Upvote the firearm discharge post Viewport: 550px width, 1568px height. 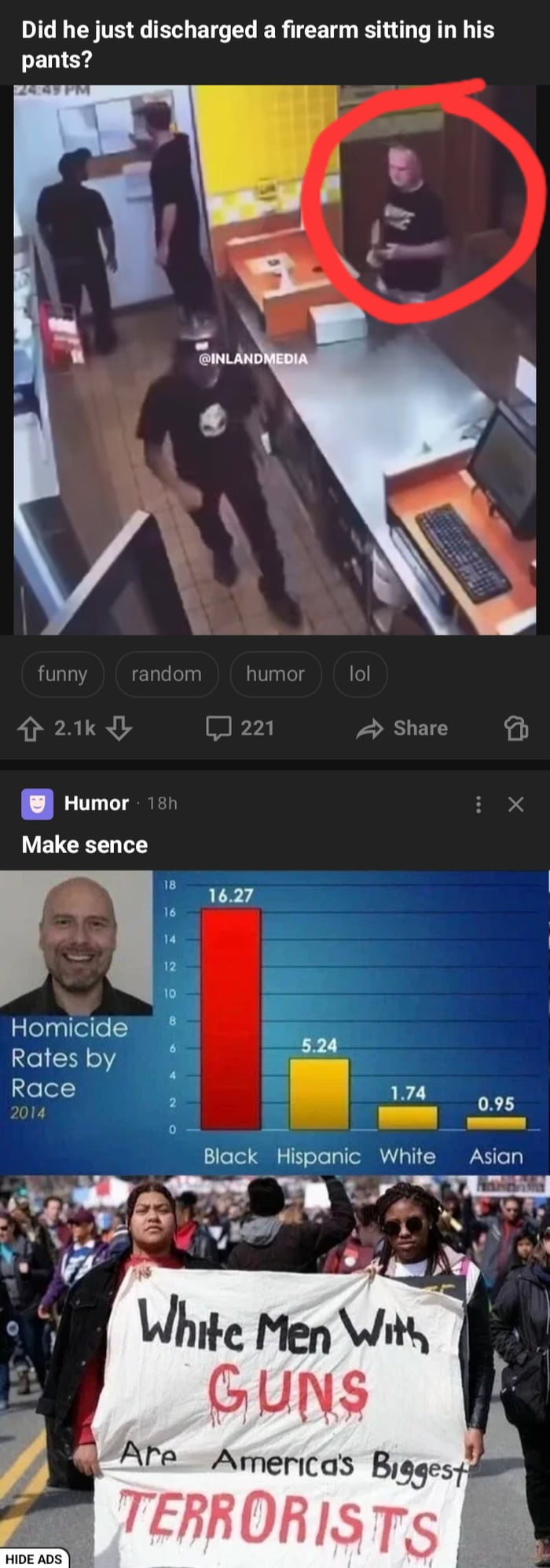pos(30,730)
